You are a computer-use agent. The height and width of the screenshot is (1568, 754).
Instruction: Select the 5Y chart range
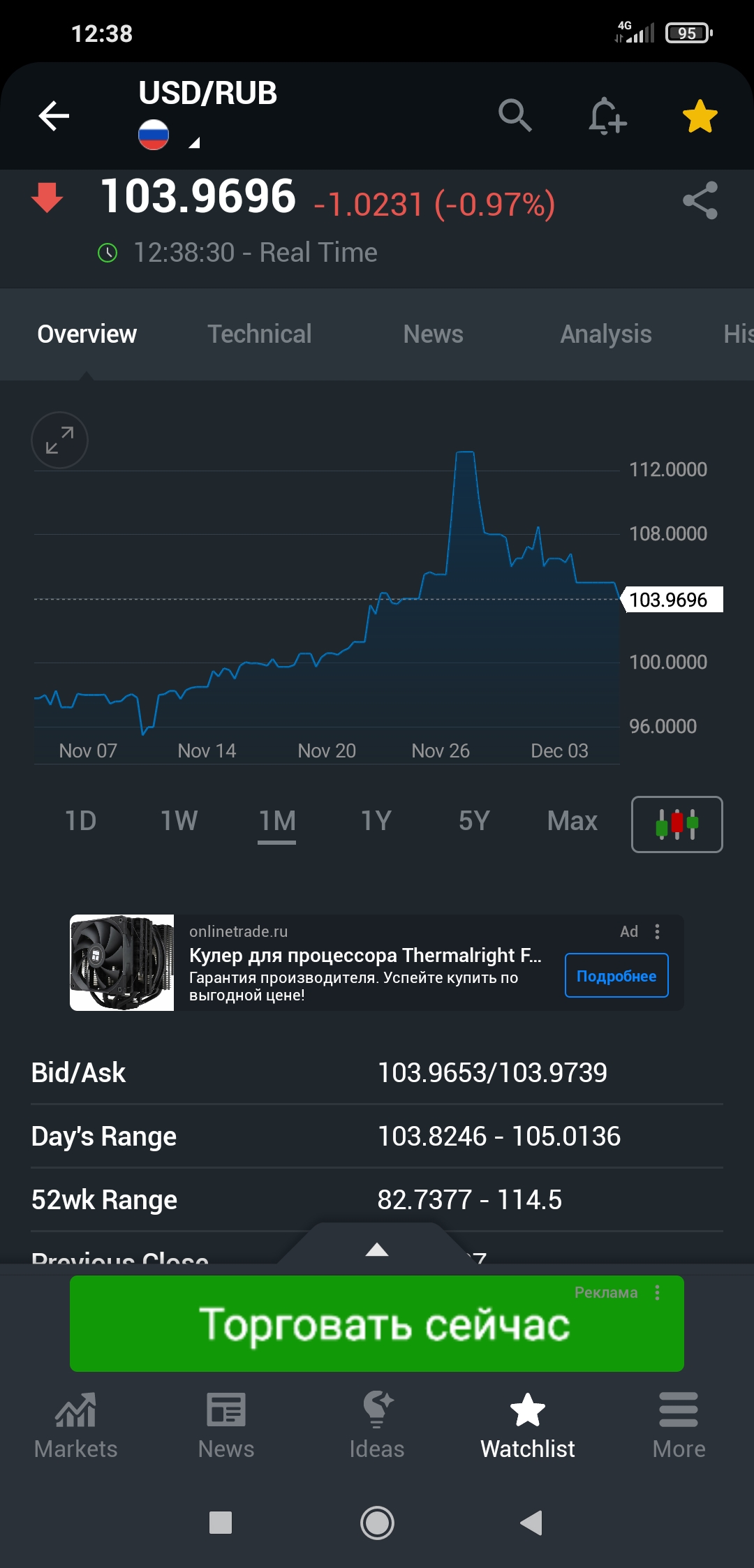point(474,821)
